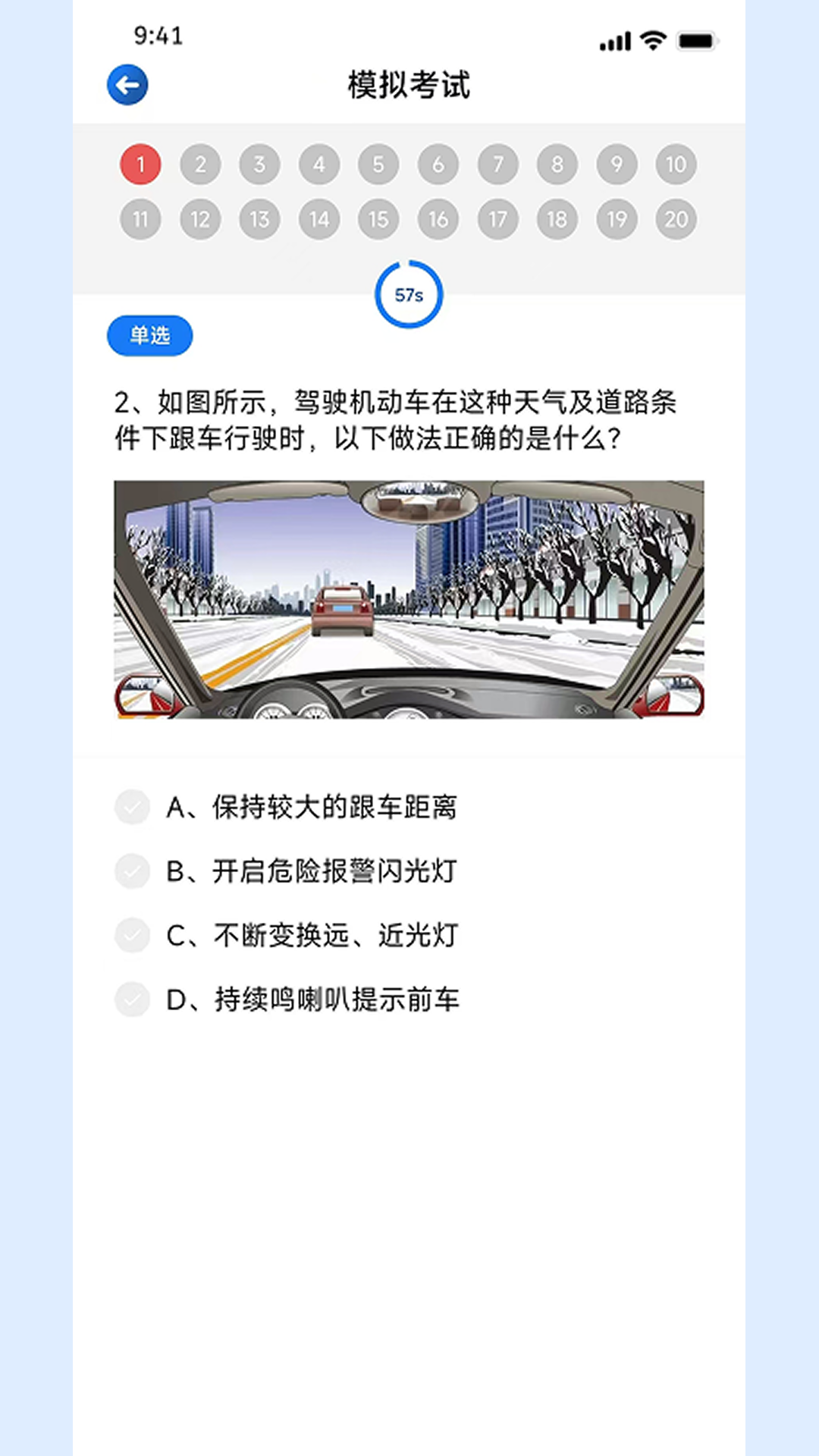The width and height of the screenshot is (819, 1456).
Task: Go back with the blue arrow
Action: 127,85
